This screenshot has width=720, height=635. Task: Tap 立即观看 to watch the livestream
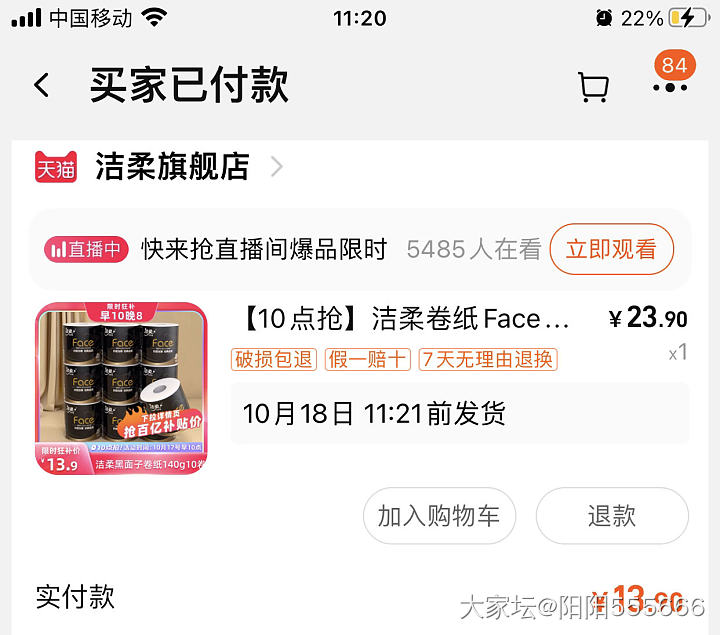click(x=611, y=249)
